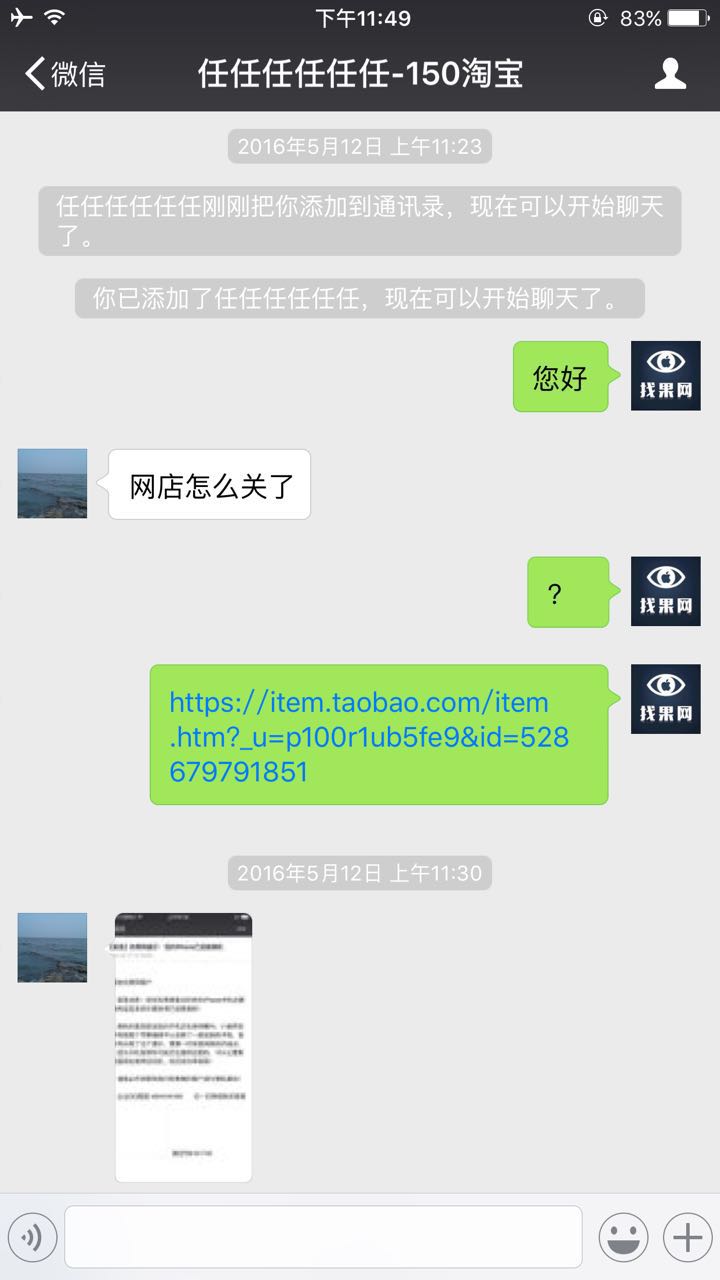Screen dimensions: 720x1280
Task: Open the emoji sticker panel
Action: (623, 1238)
